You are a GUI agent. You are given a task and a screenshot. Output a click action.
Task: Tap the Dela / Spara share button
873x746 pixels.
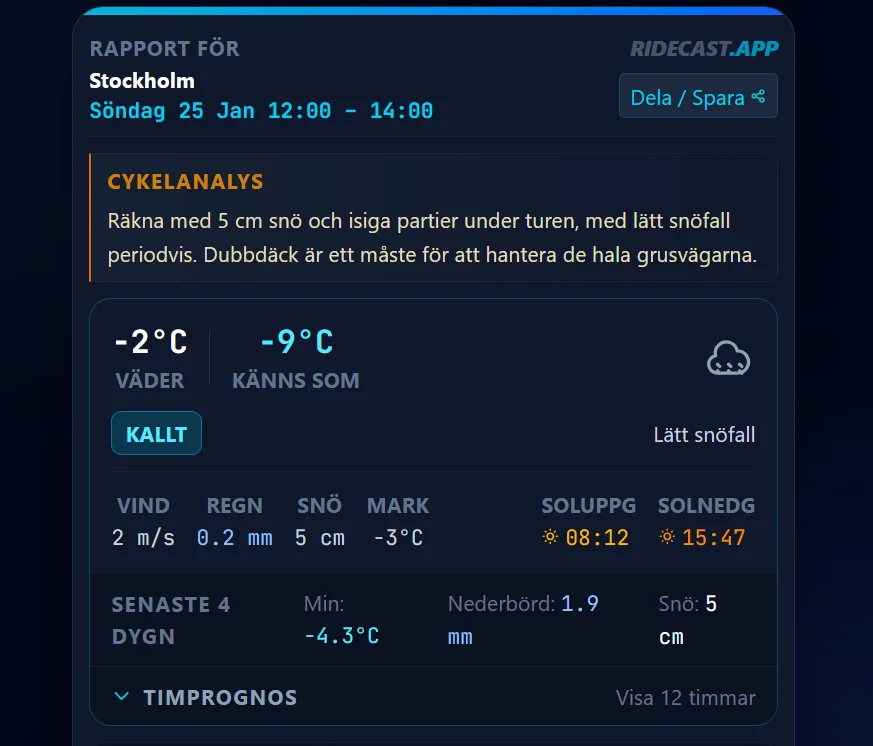(x=697, y=97)
